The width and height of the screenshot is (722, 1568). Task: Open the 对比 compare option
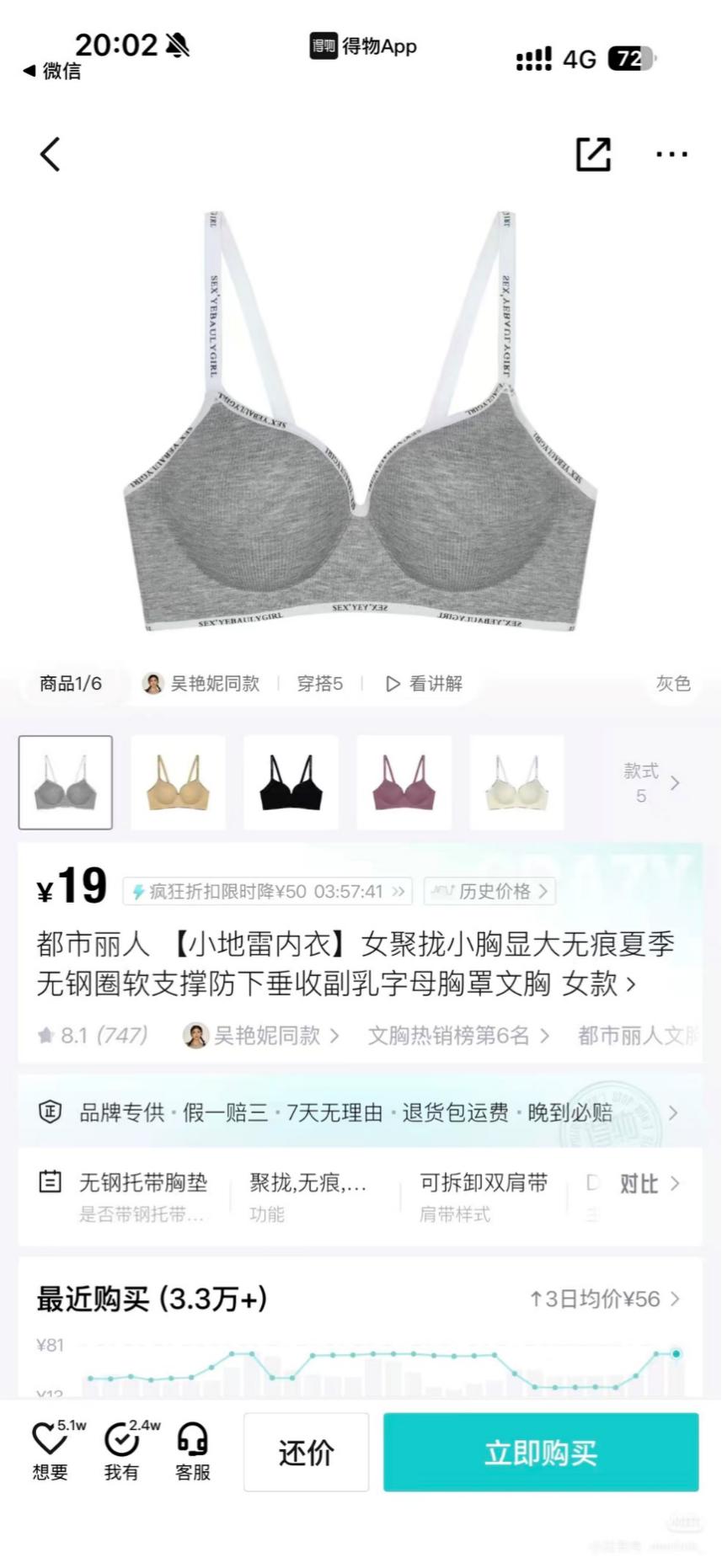coord(649,1183)
